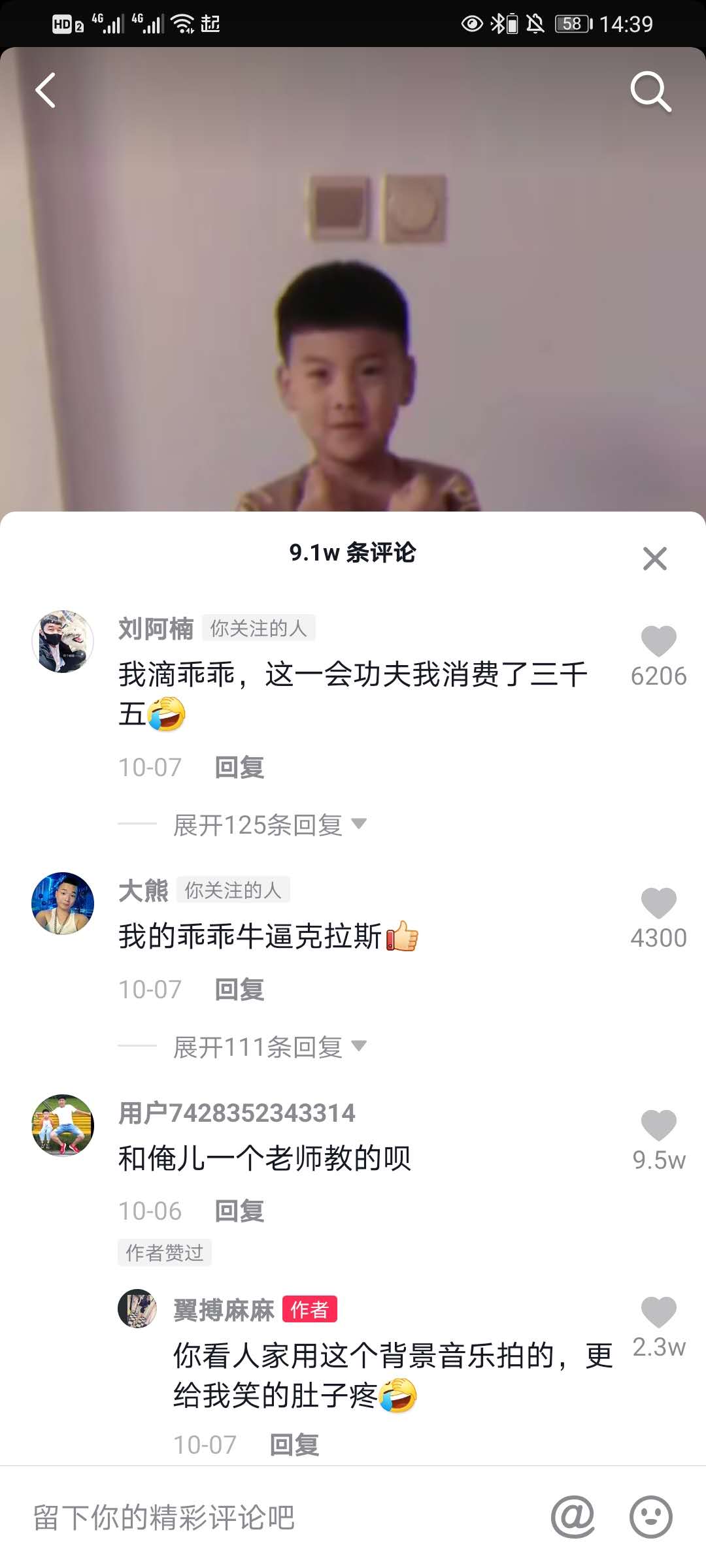Open the search magnifier icon
Screen dimensions: 706x1568
650,91
